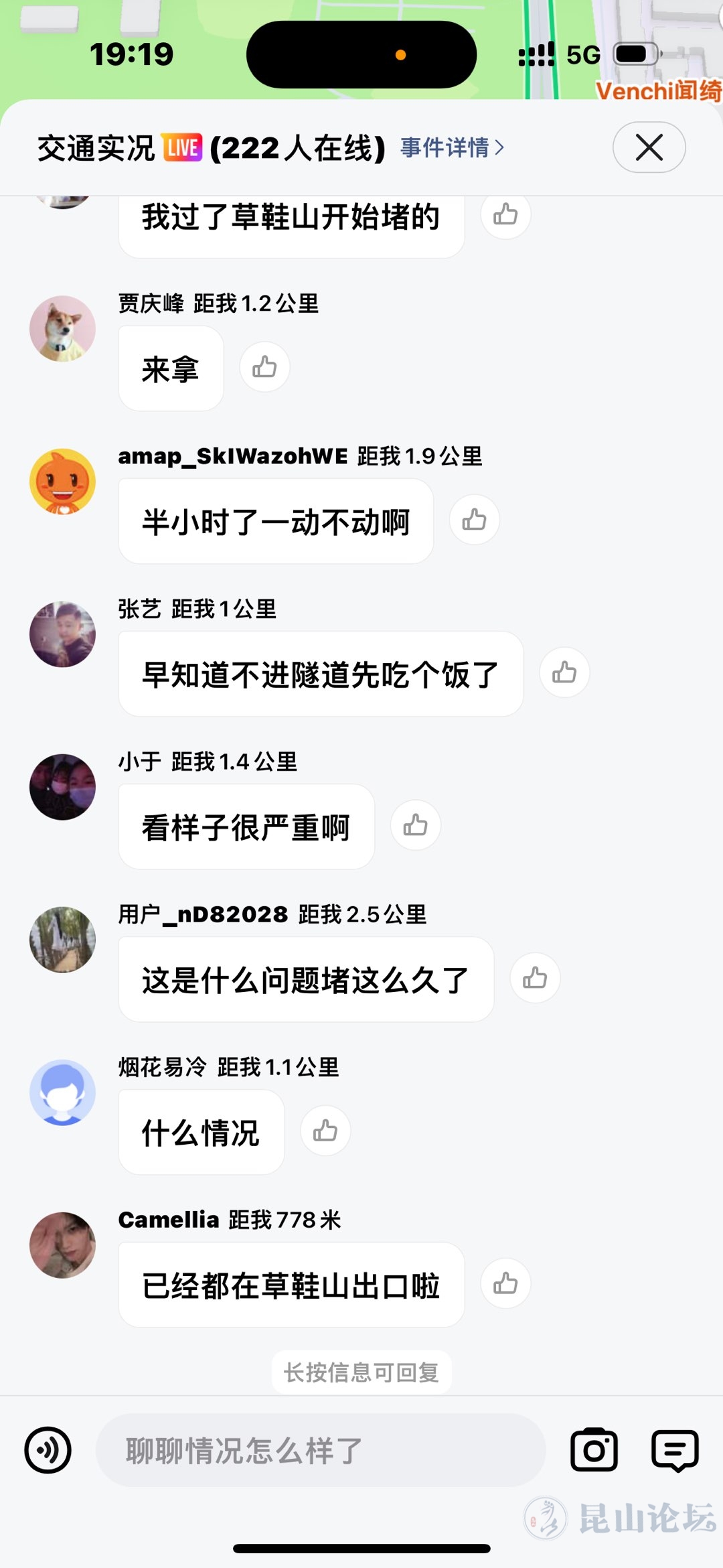Open Camellia's profile avatar
723x1568 pixels.
coord(63,1245)
